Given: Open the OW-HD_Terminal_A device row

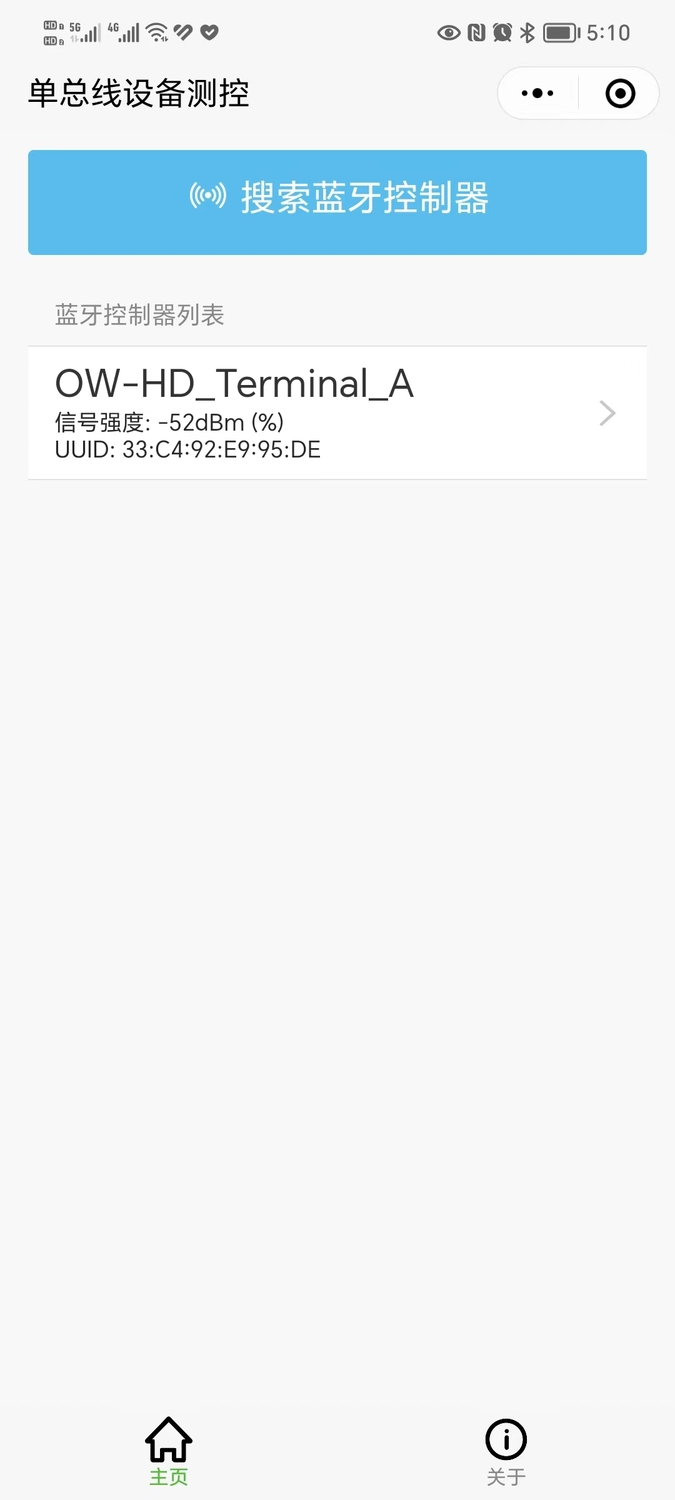Looking at the screenshot, I should point(337,413).
